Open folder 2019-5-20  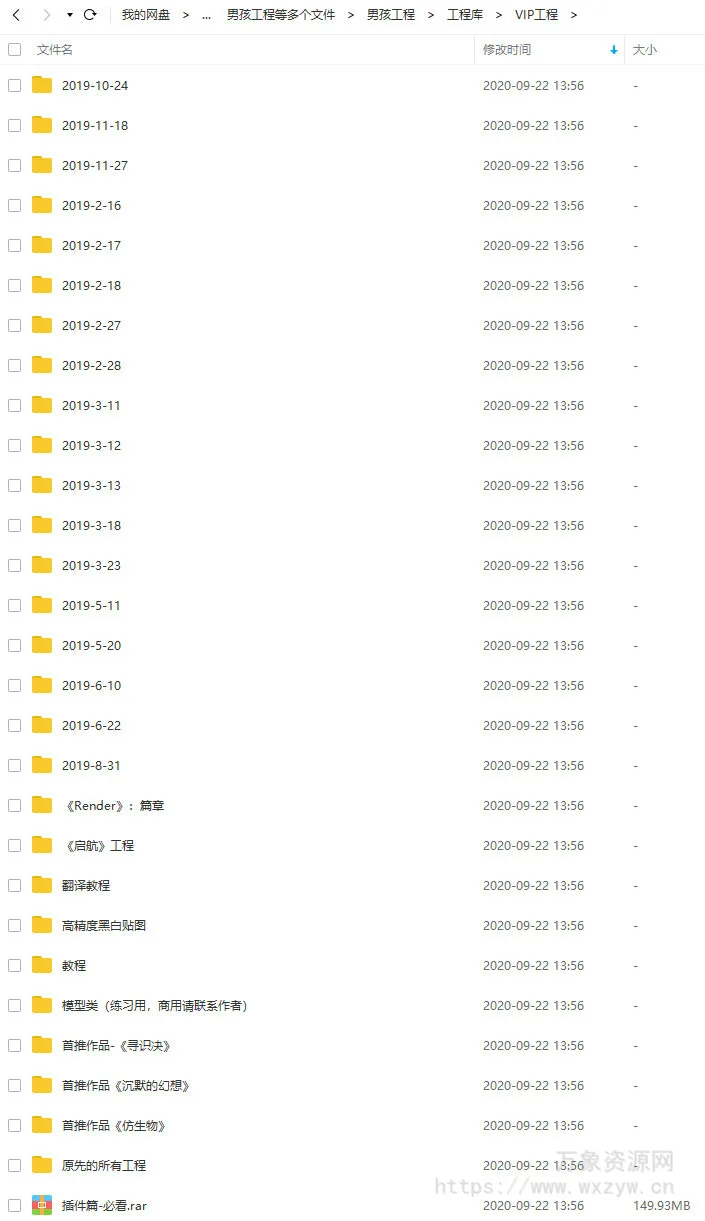tap(91, 645)
